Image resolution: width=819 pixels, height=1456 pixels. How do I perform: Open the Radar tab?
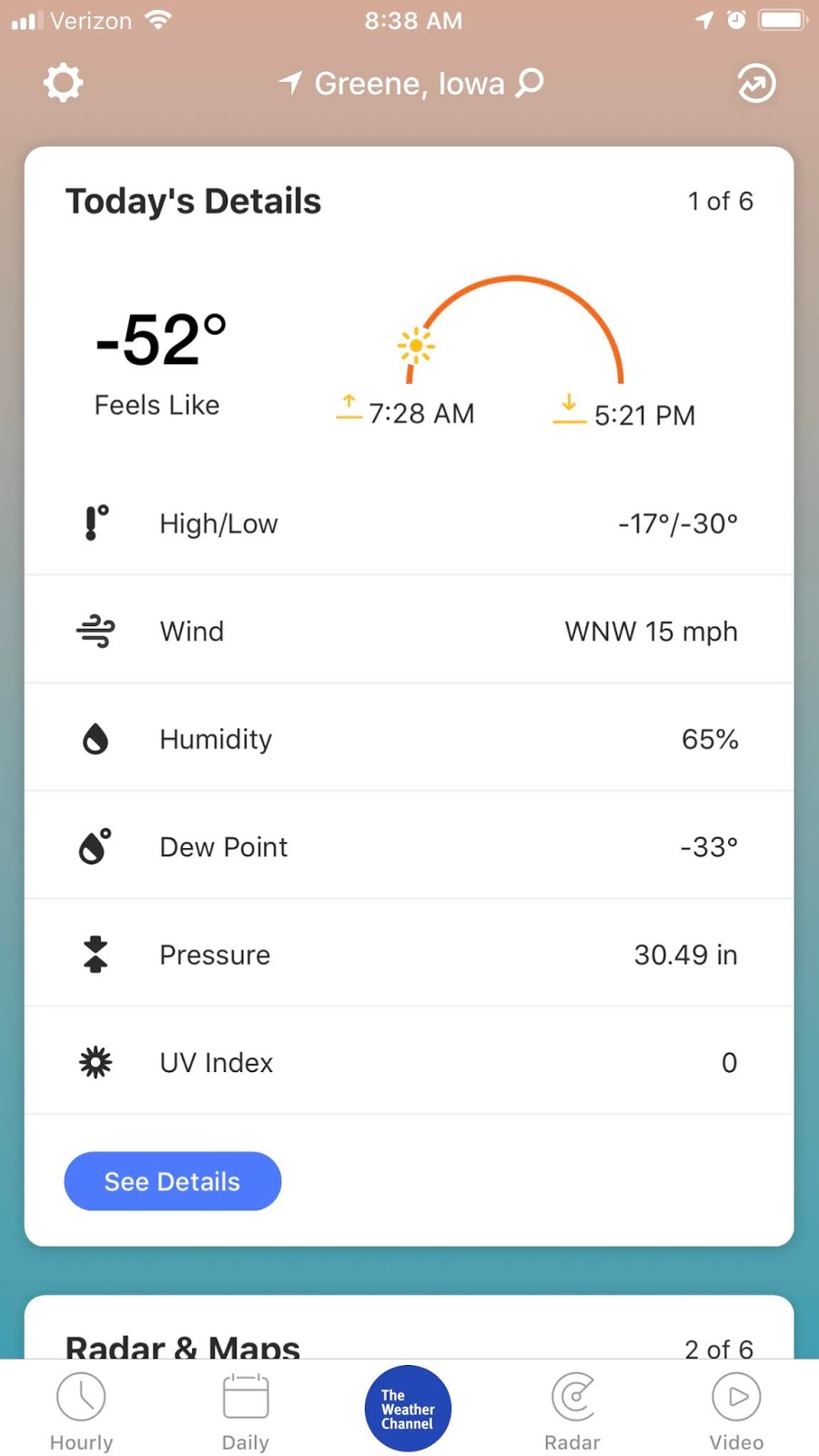tap(572, 1411)
